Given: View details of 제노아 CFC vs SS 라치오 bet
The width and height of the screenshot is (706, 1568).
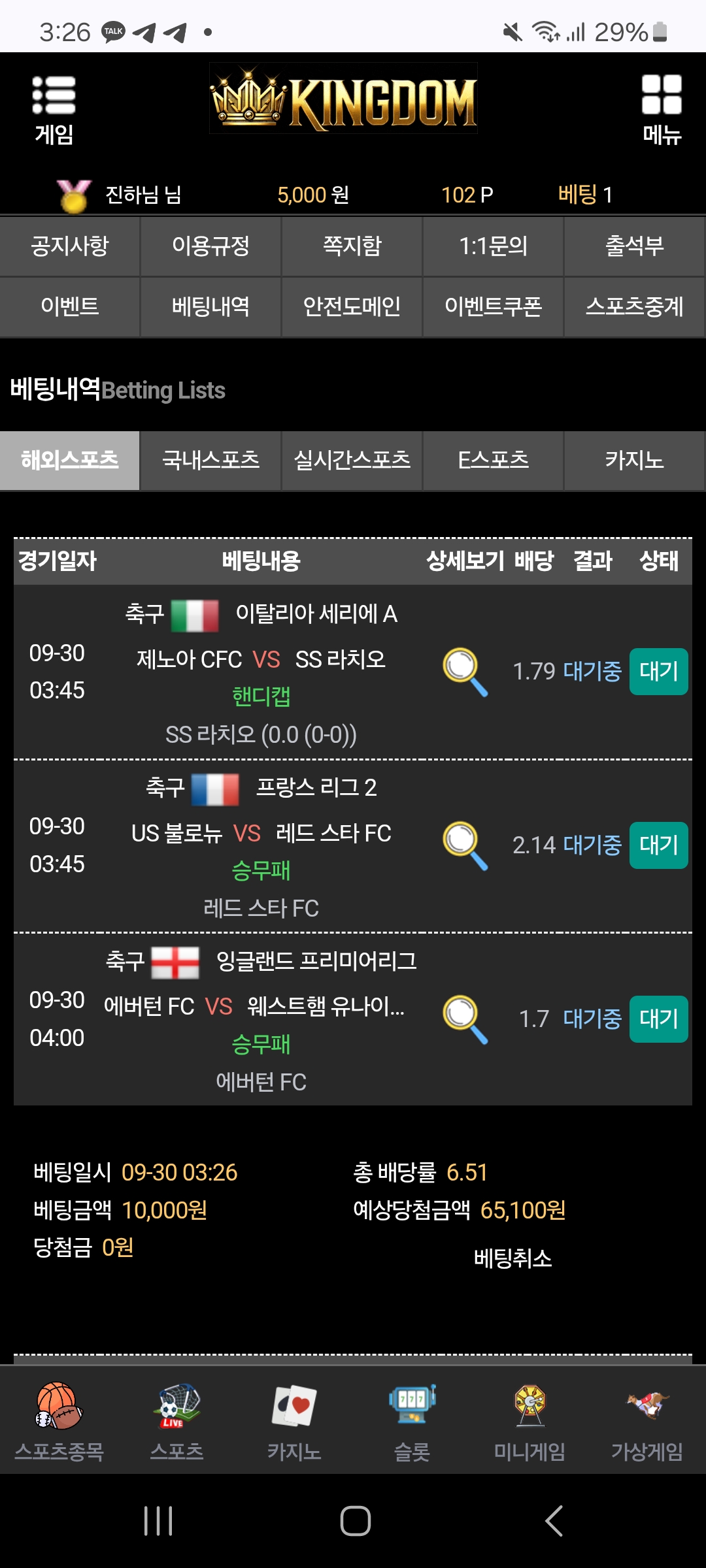Looking at the screenshot, I should pyautogui.click(x=465, y=672).
